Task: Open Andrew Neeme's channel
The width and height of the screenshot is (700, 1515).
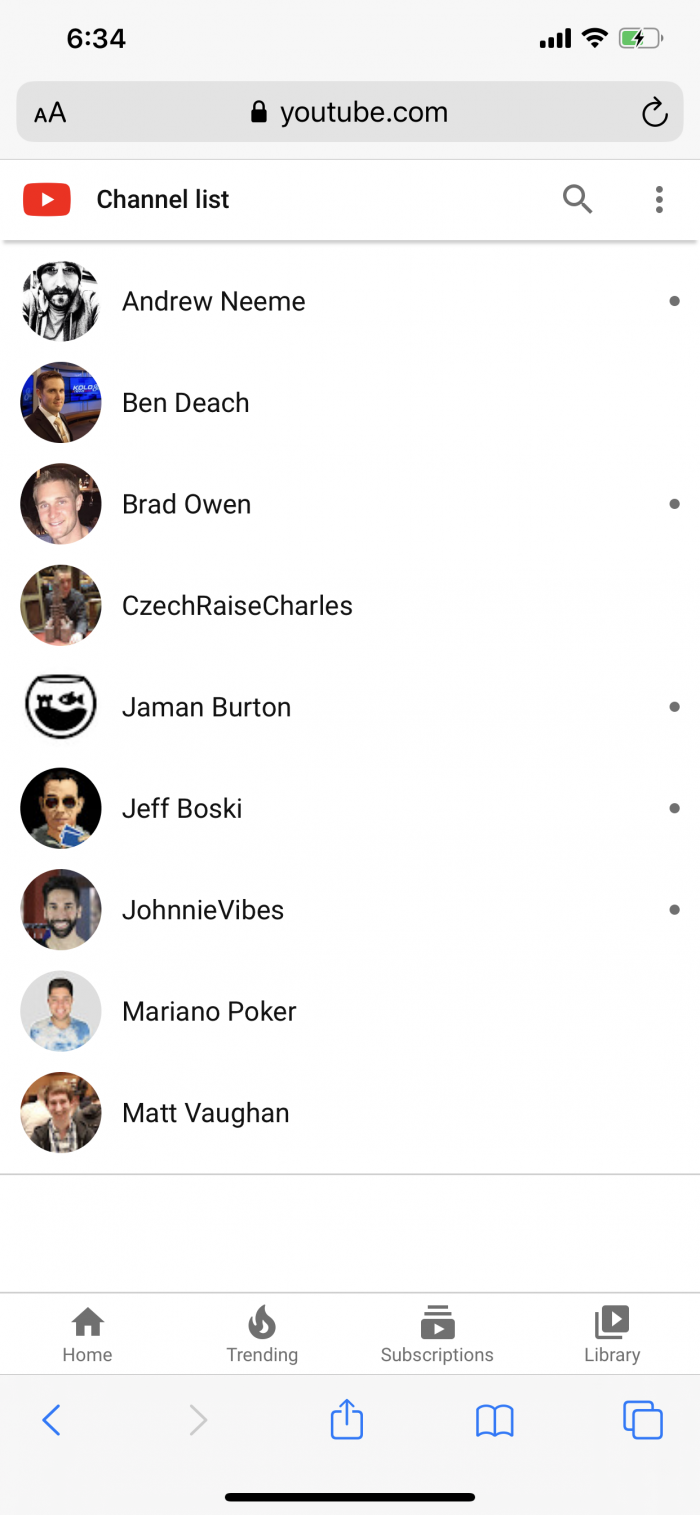Action: 213,302
